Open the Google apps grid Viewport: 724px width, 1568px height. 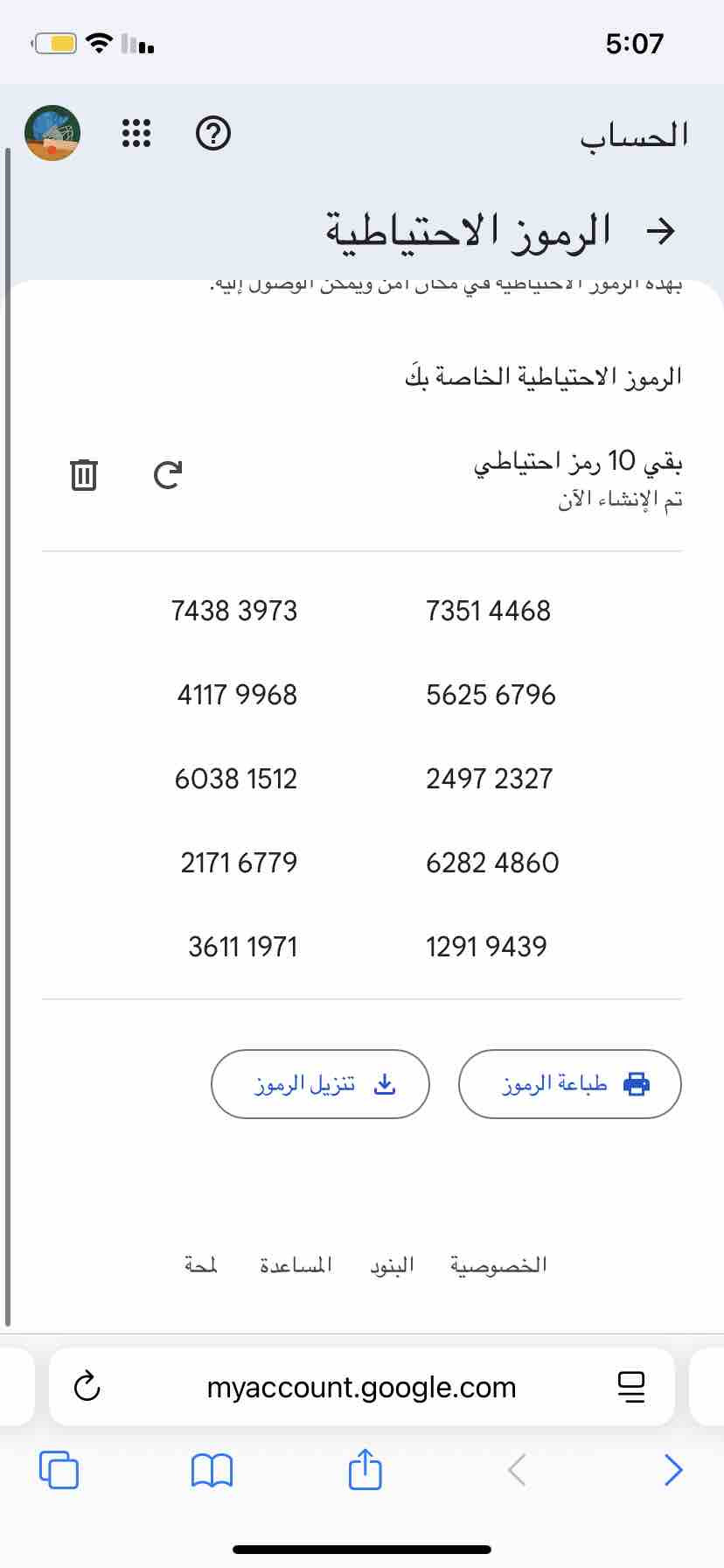[x=136, y=134]
